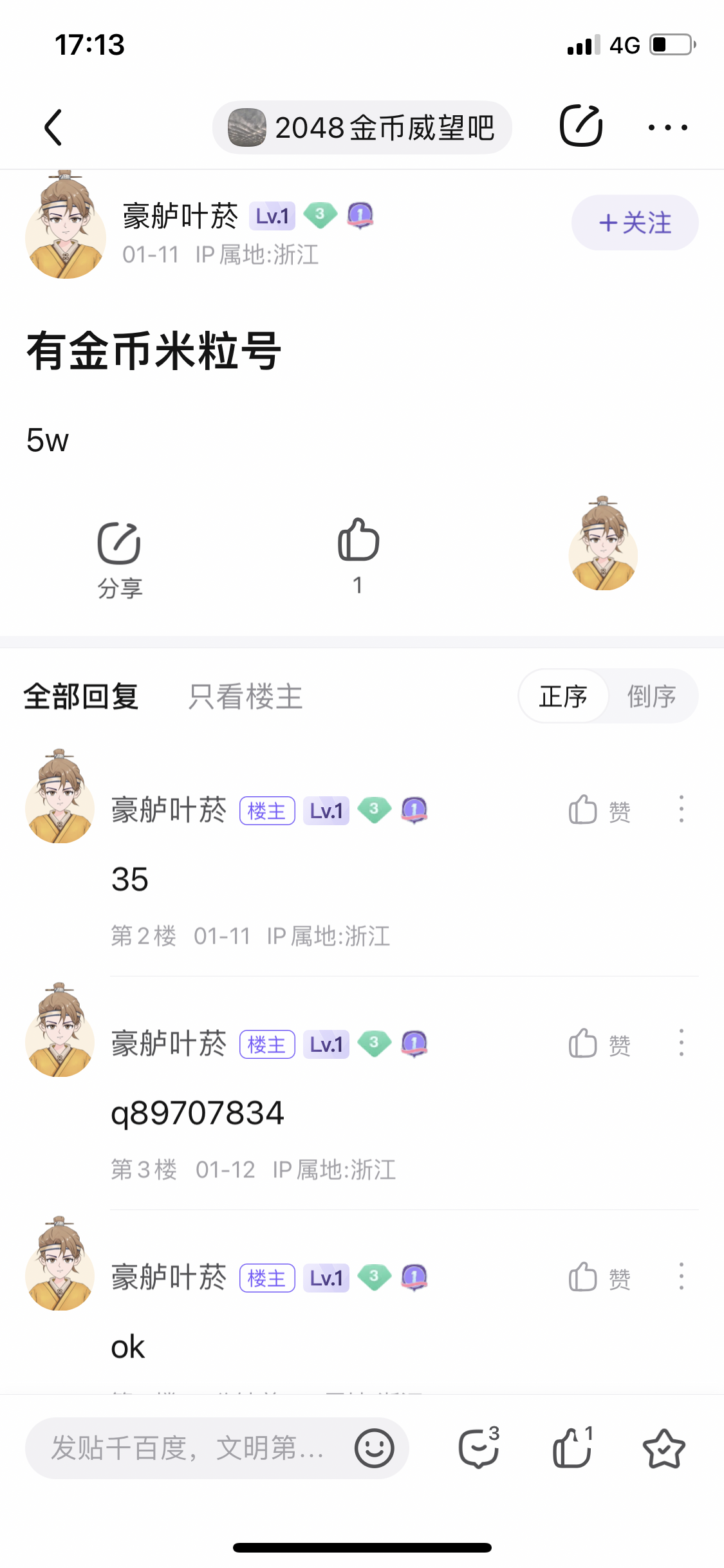
Task: Select the 全部回复 tab
Action: pyautogui.click(x=81, y=696)
